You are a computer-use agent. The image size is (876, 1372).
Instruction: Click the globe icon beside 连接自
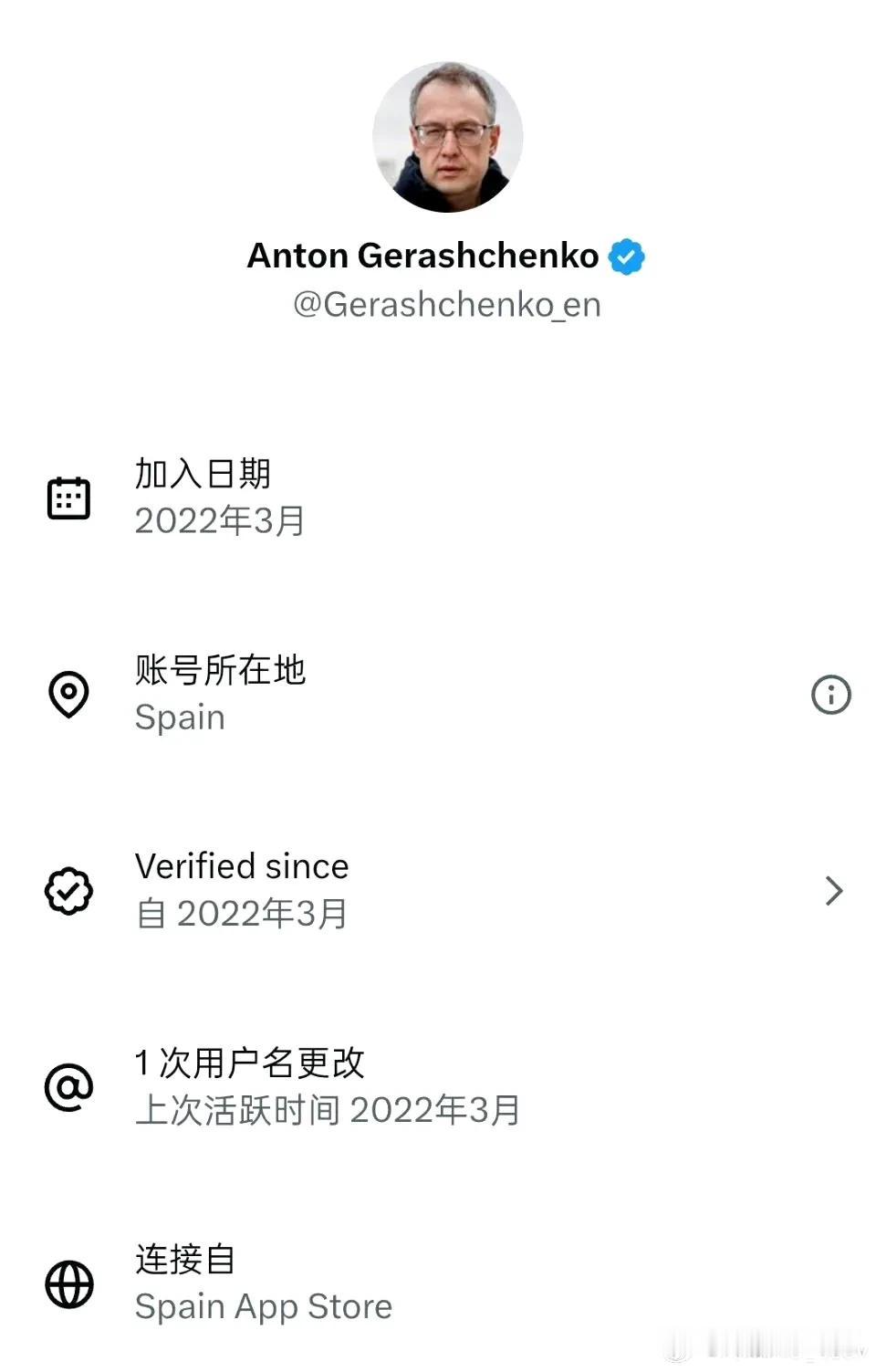(69, 1282)
